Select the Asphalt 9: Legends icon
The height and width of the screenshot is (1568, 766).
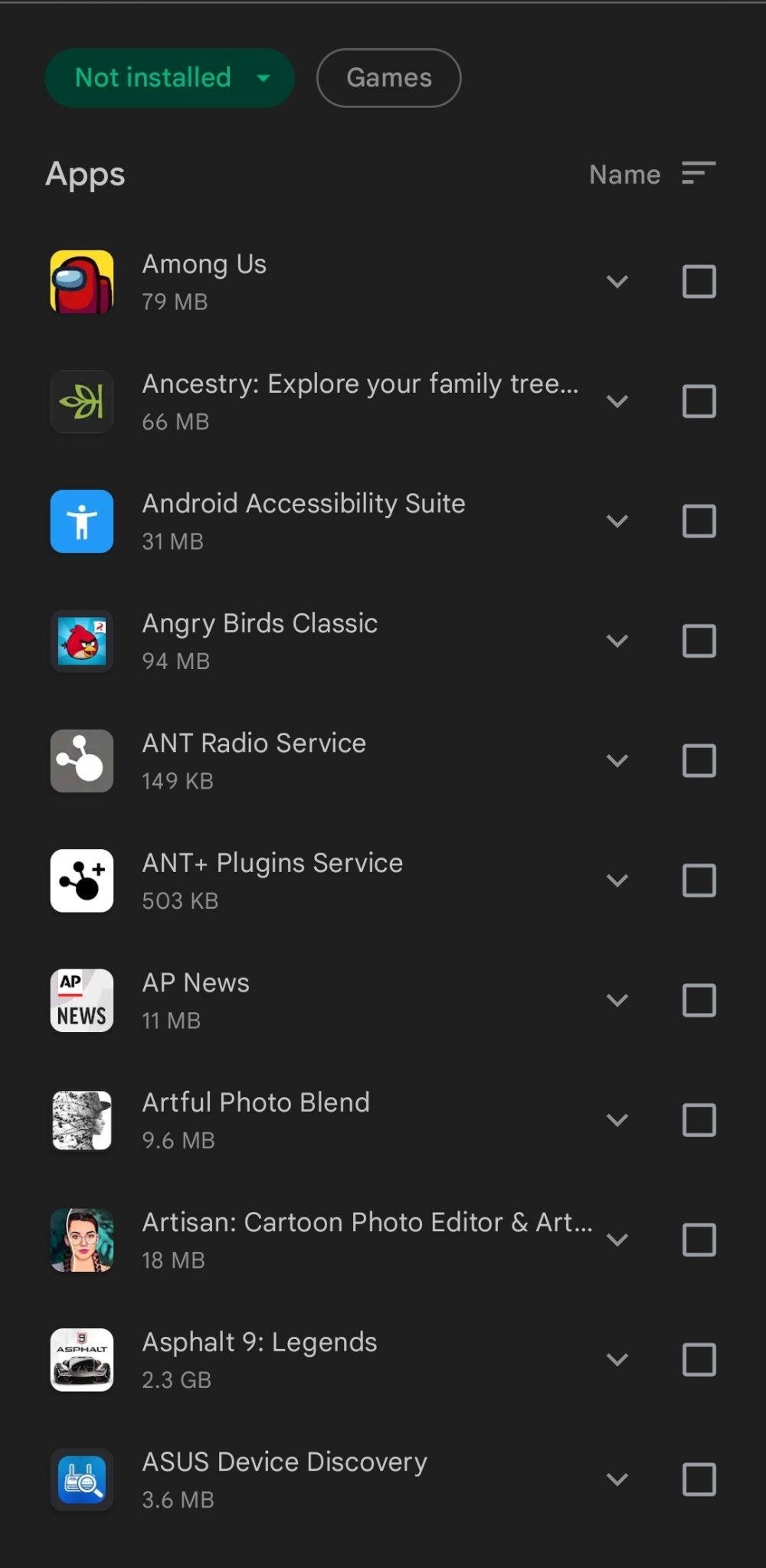click(x=81, y=1360)
